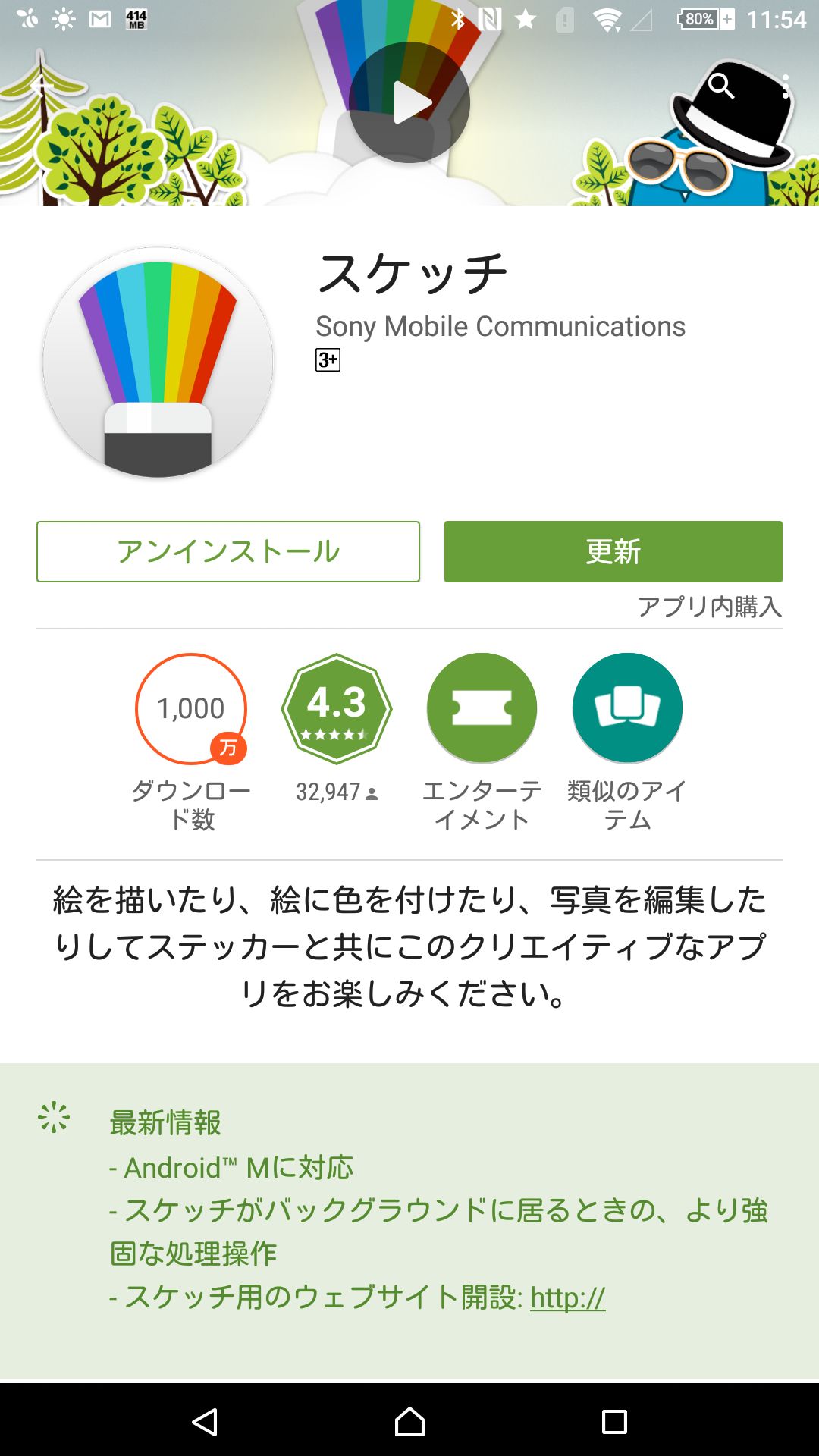Go back with the navigation bar
The width and height of the screenshot is (819, 1456).
205,1421
